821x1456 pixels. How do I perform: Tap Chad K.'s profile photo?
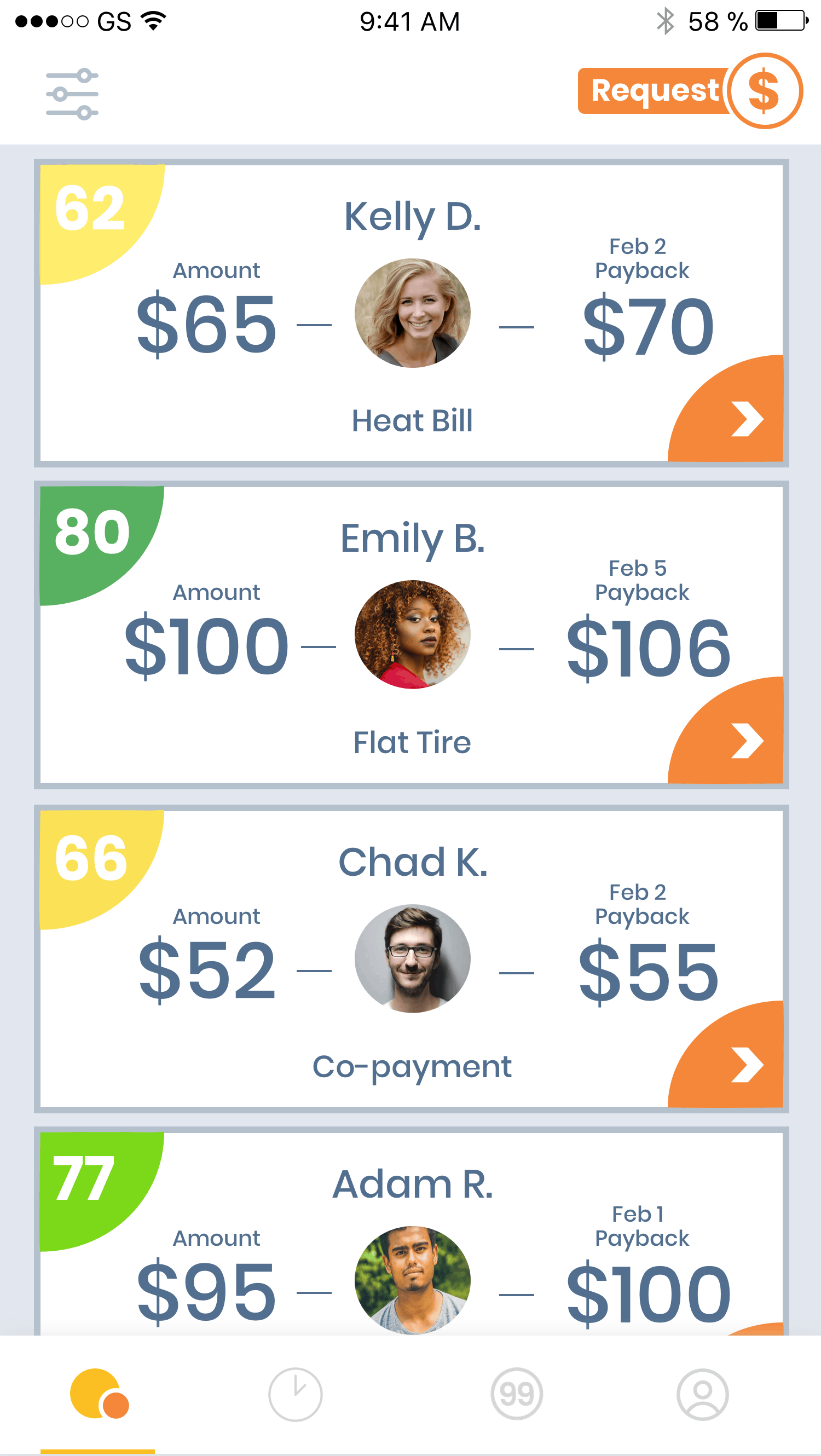click(x=412, y=958)
